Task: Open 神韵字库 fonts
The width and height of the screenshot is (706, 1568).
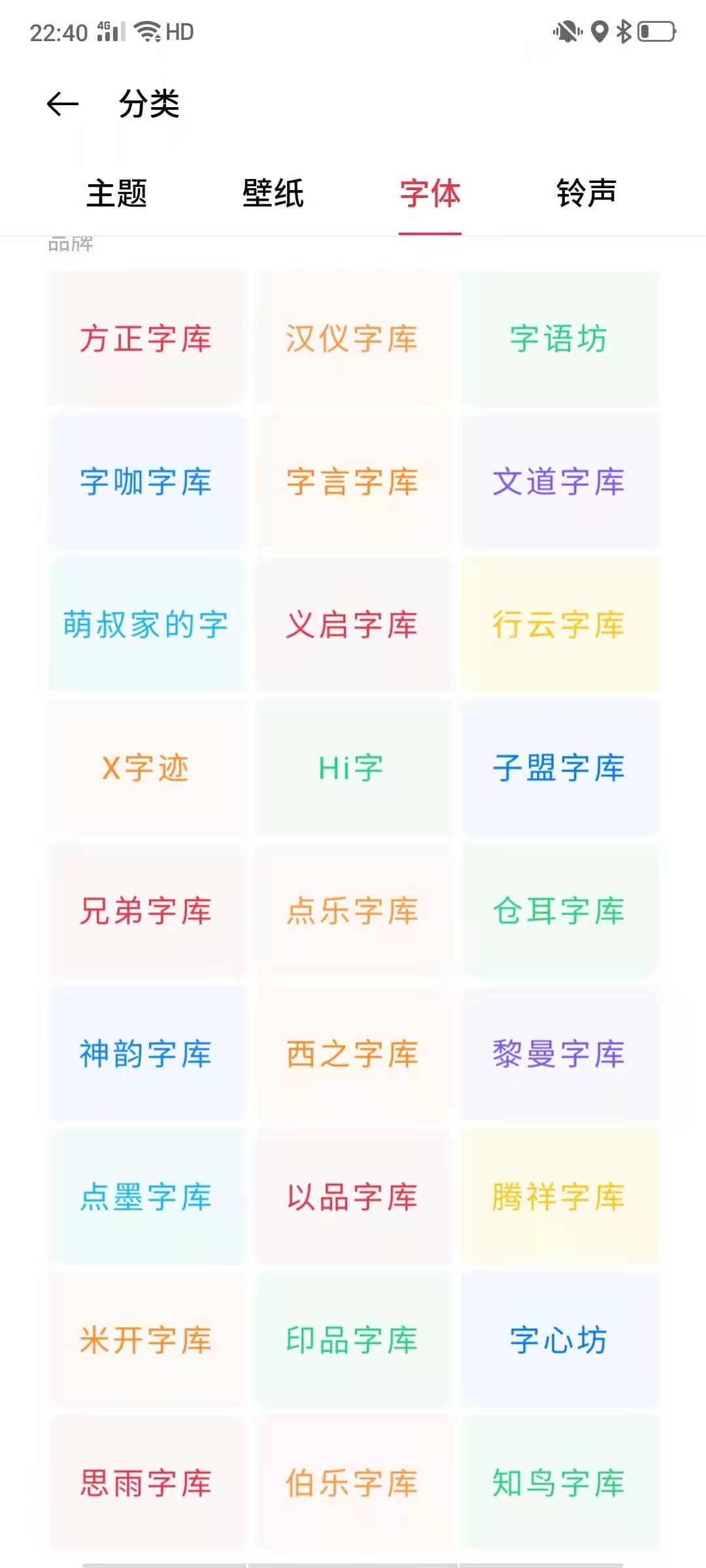Action: pyautogui.click(x=146, y=1054)
